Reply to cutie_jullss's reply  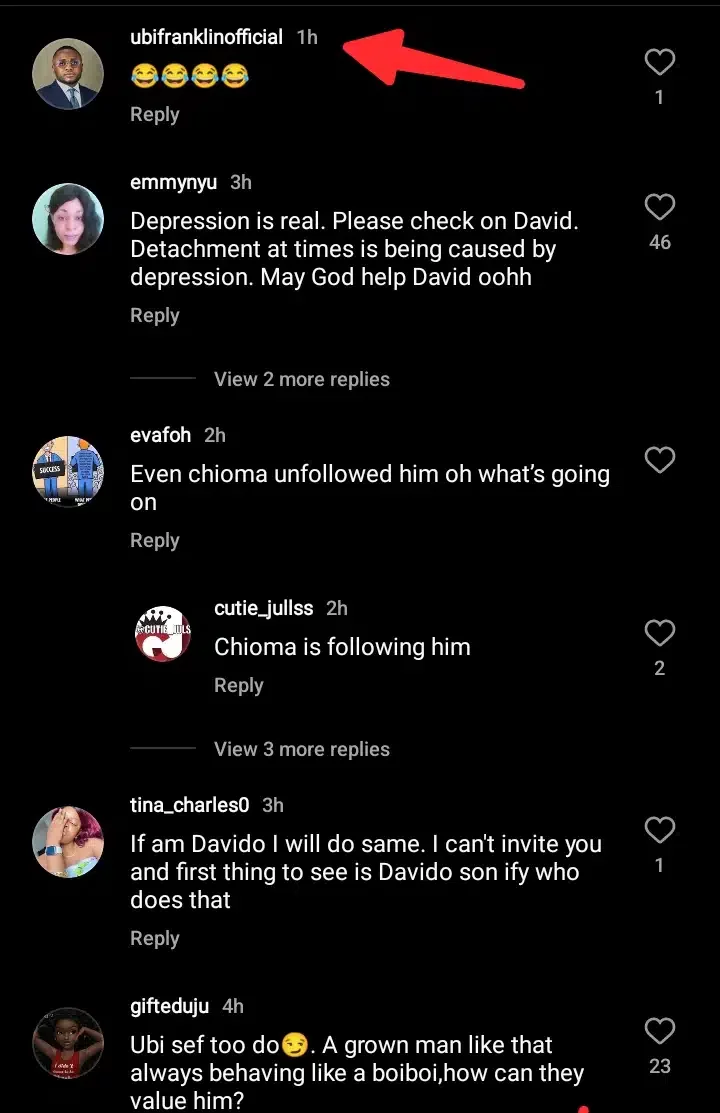point(238,686)
